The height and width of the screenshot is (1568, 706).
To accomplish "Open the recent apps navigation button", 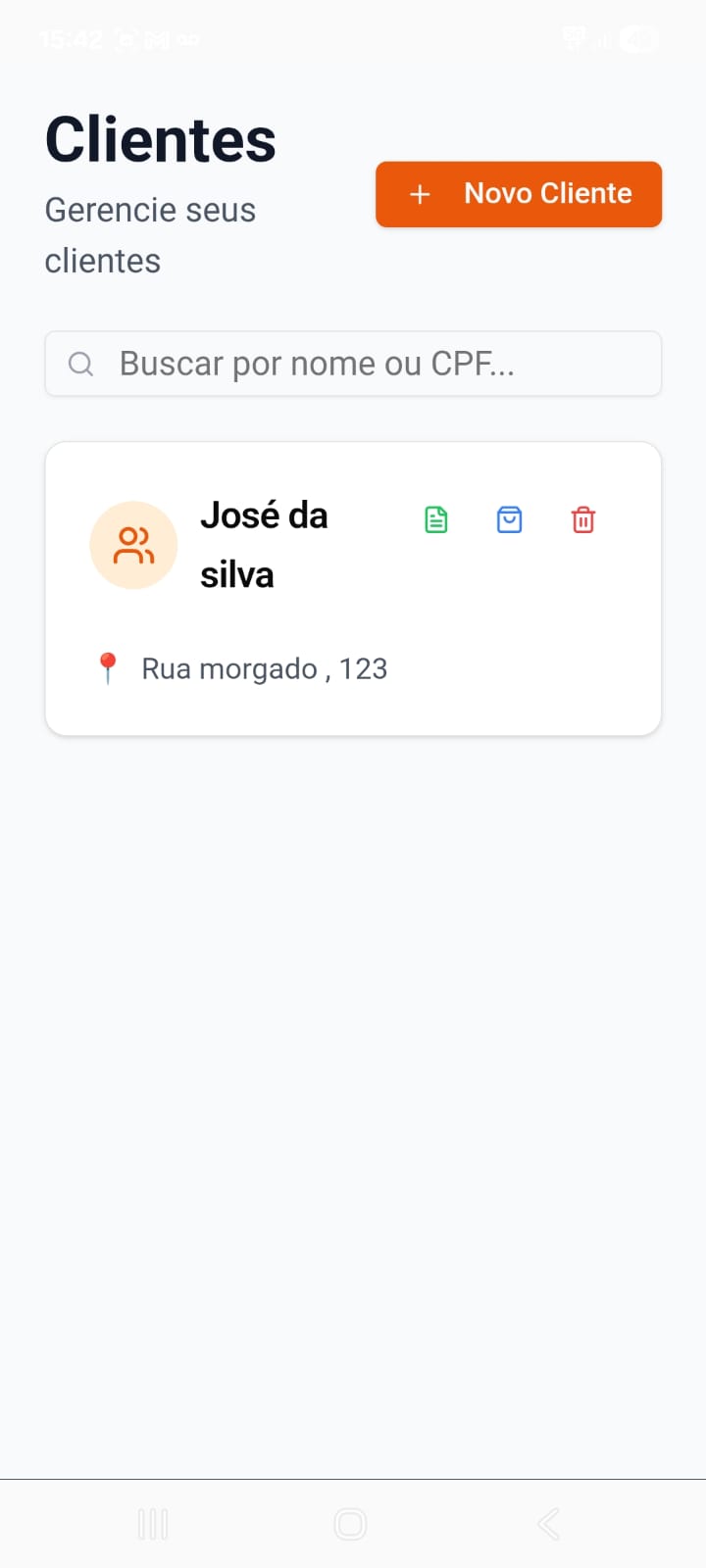I will [x=153, y=1524].
